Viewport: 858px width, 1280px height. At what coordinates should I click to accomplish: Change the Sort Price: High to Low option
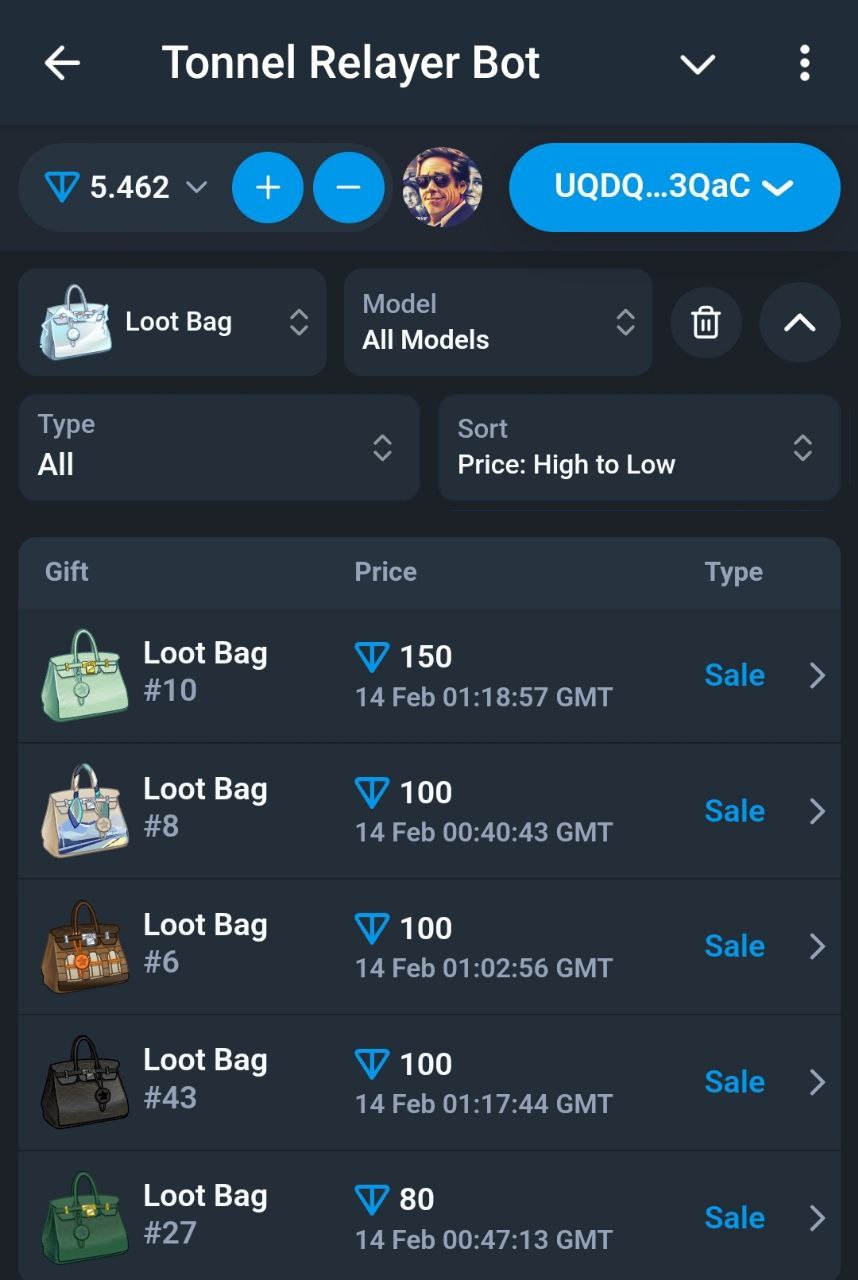[x=637, y=447]
